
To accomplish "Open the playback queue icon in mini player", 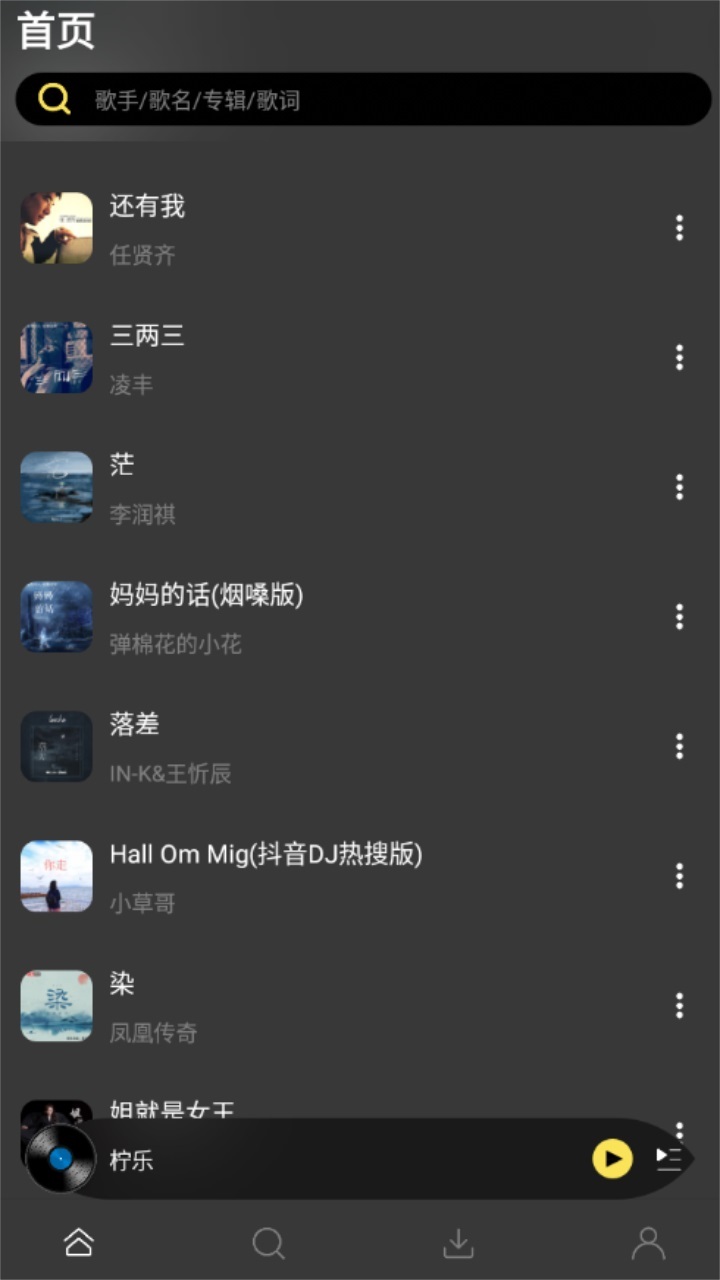I will pos(668,1158).
